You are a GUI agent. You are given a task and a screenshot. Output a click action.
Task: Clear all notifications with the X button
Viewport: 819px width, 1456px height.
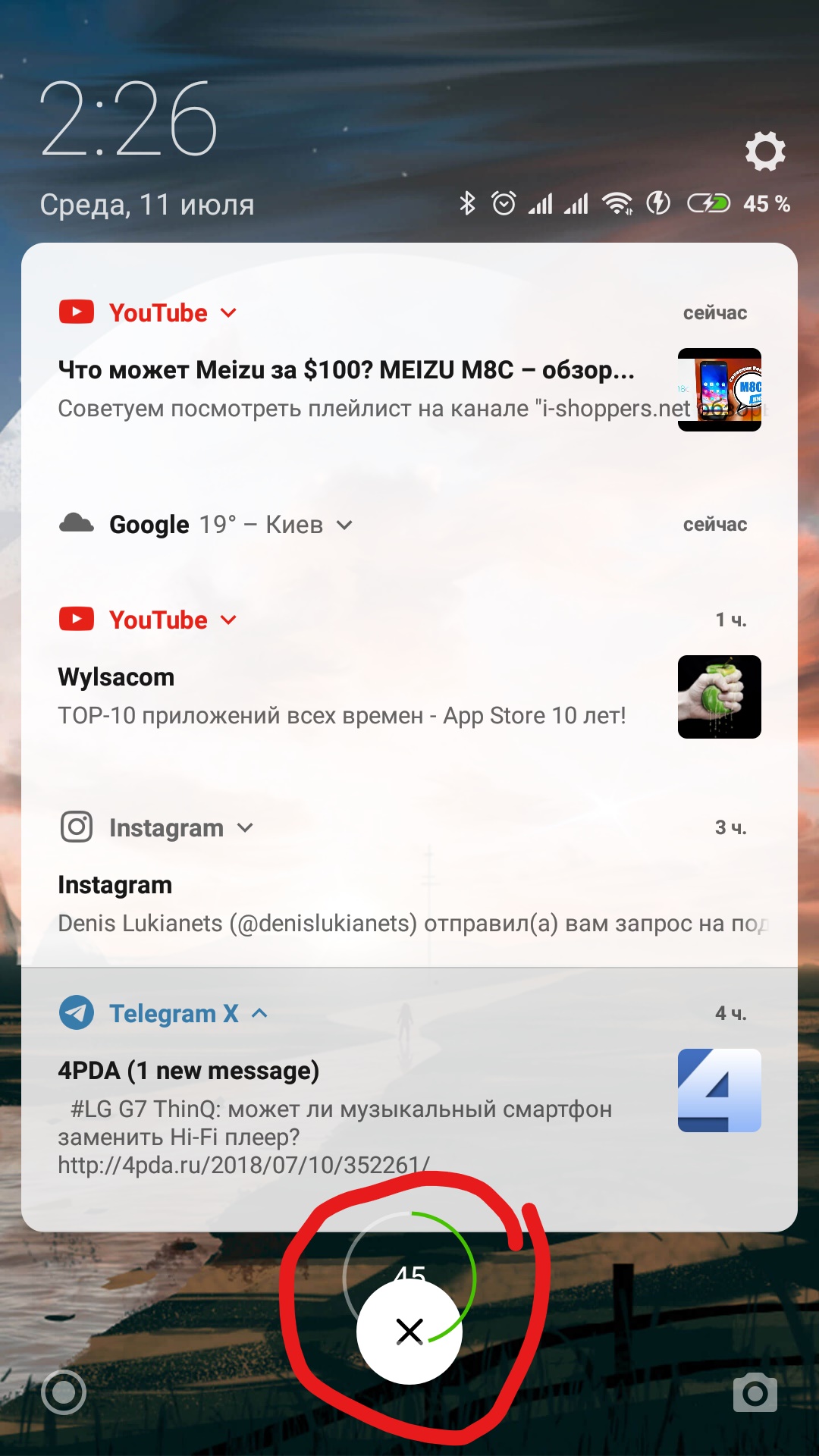point(409,1331)
